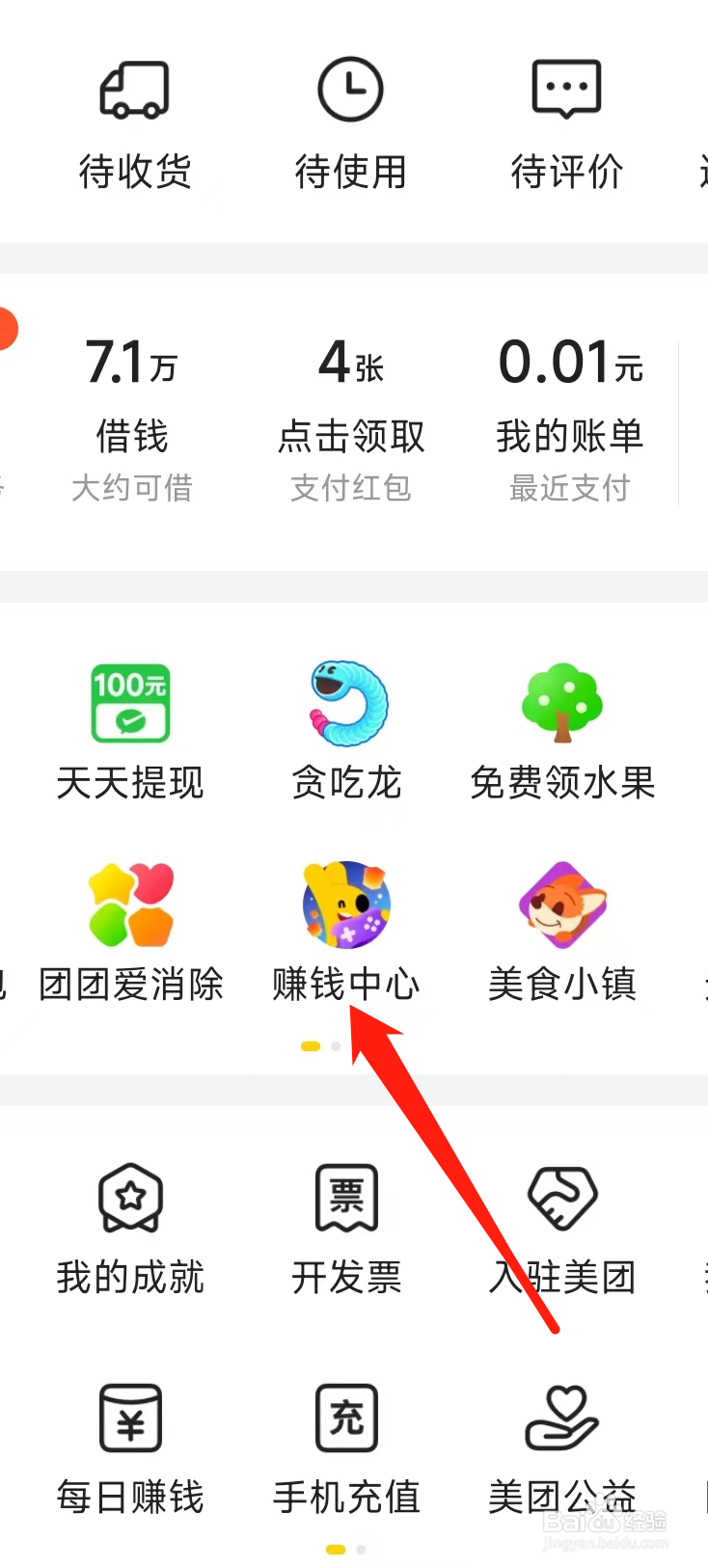Open 免费领水果 free fruit activity
708x1568 pixels.
pos(562,733)
